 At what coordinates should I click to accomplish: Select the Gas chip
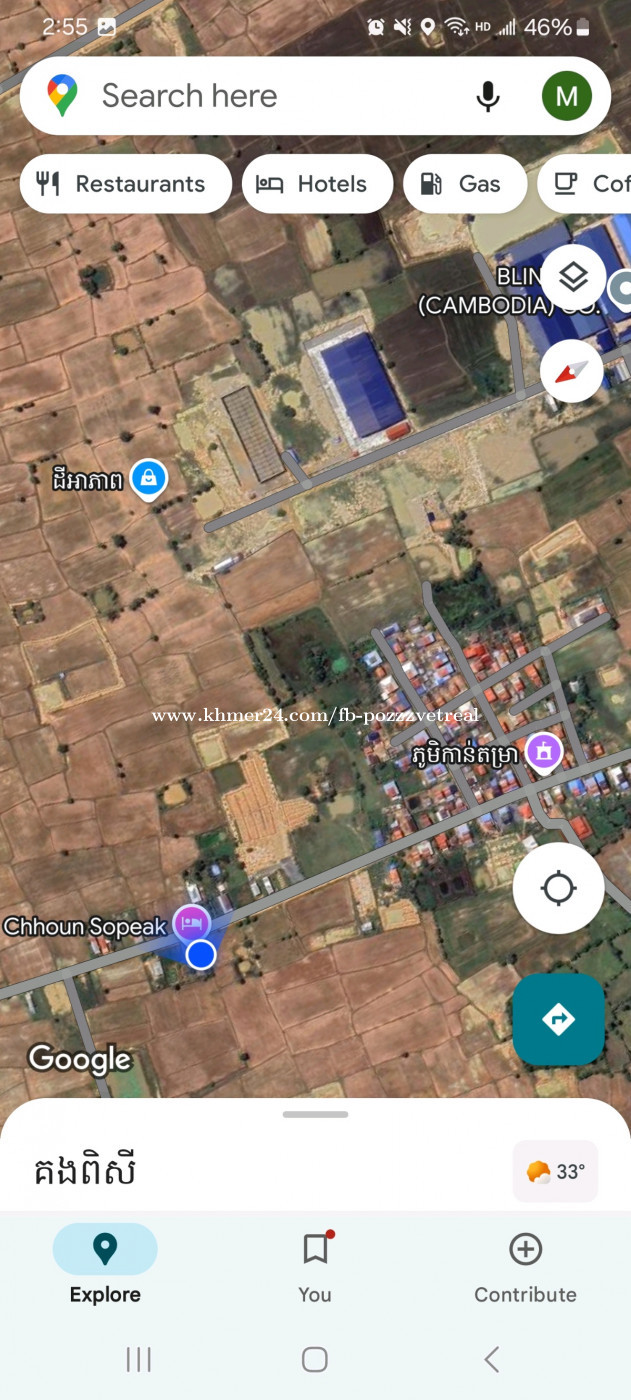pos(465,184)
